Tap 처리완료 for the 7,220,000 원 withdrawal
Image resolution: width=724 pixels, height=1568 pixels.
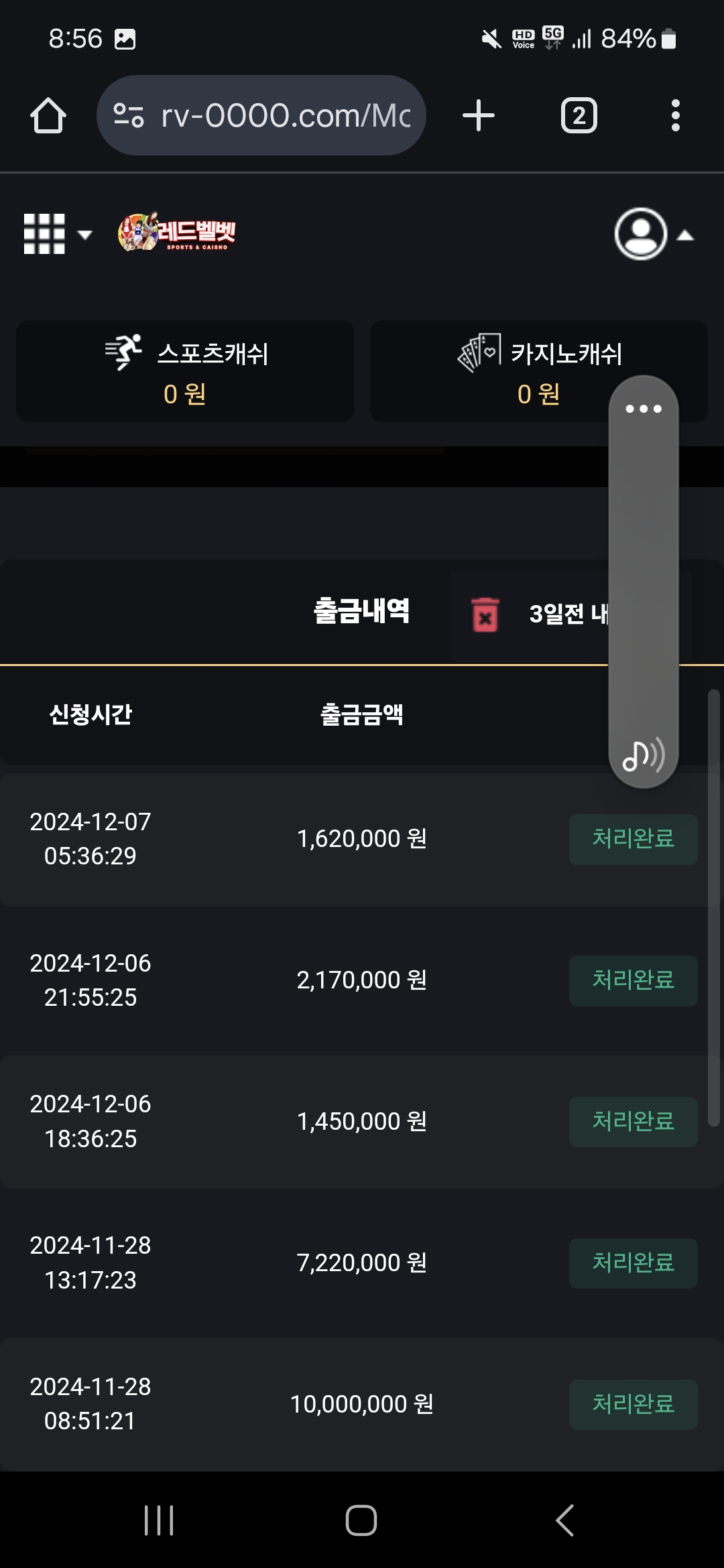coord(633,1263)
